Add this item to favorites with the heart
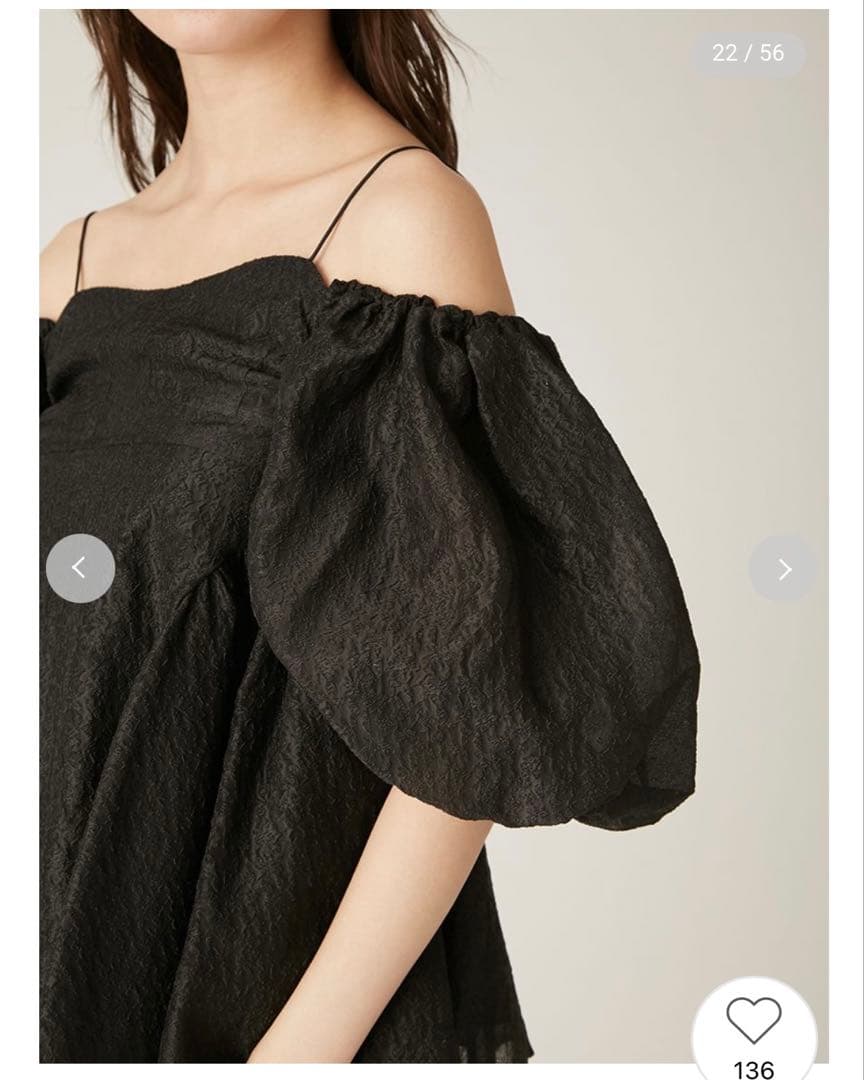 (x=754, y=1021)
